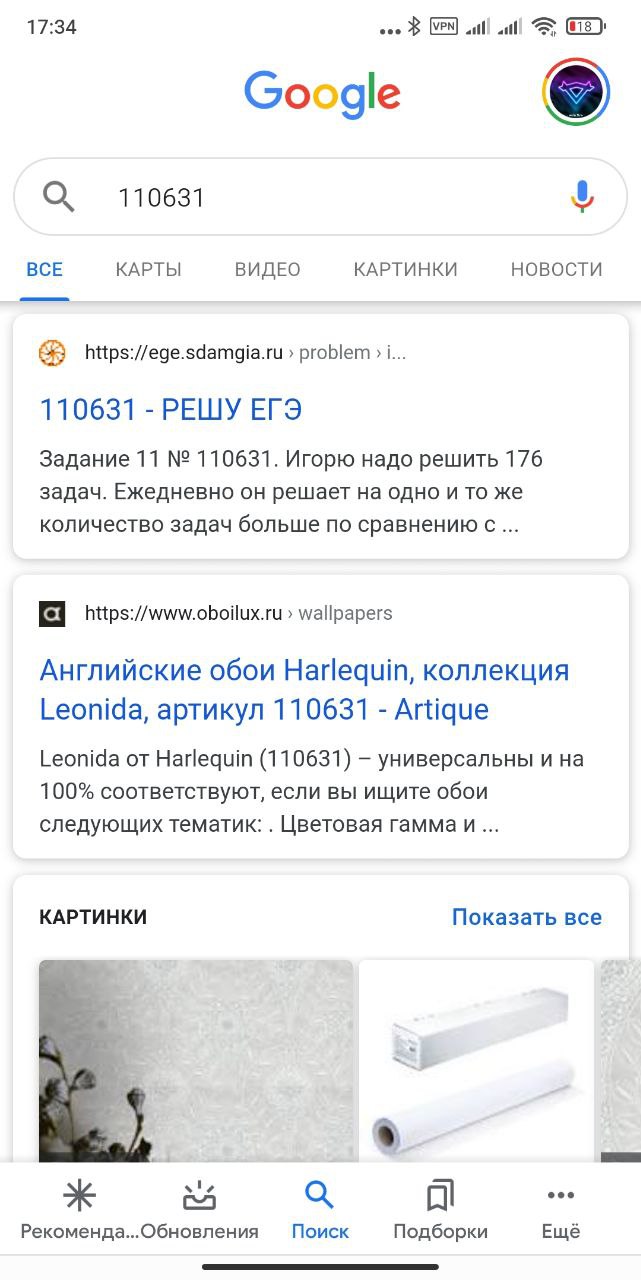Select the Поиск bottom tab

point(320,1212)
